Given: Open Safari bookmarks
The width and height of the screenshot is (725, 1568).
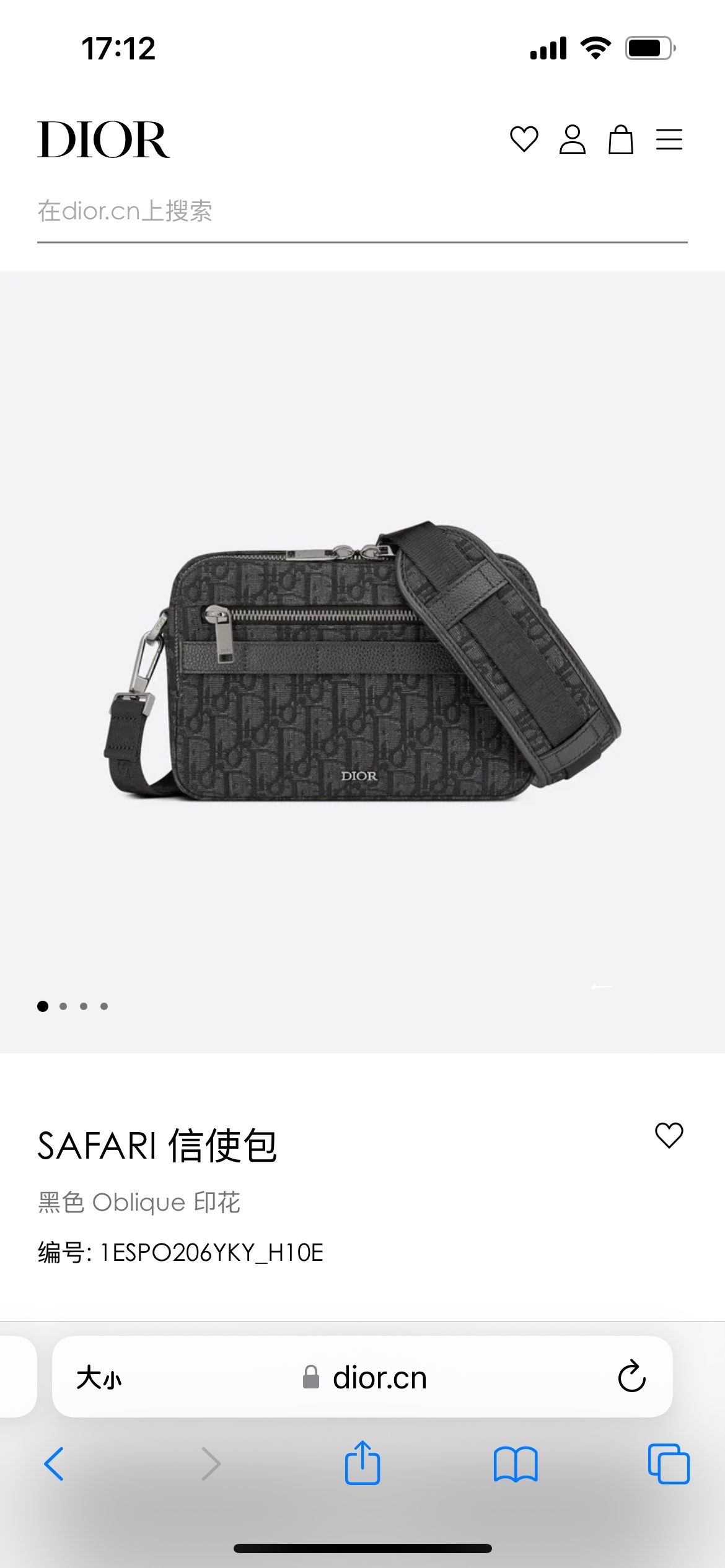Looking at the screenshot, I should 516,1464.
